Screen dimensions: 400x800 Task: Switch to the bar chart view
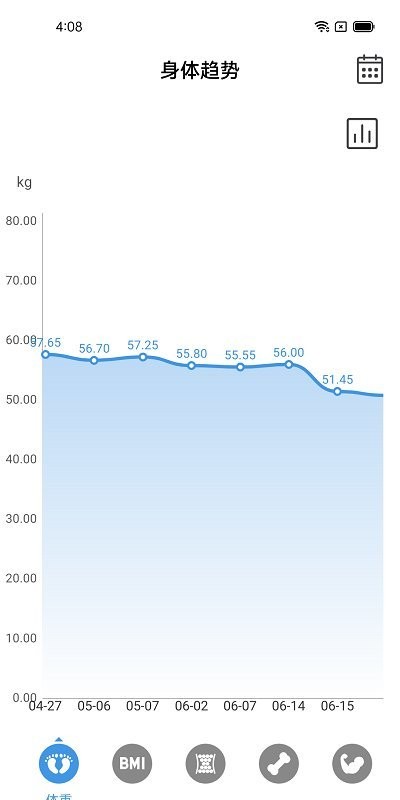pyautogui.click(x=362, y=134)
